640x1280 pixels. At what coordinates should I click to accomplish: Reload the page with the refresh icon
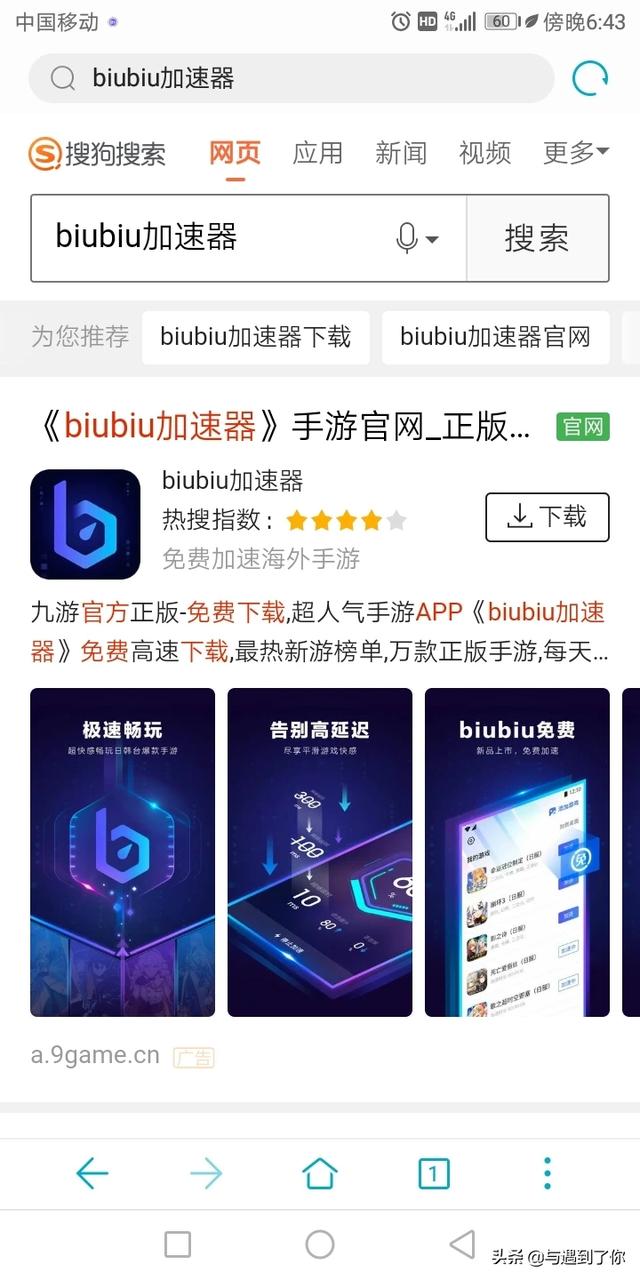coord(590,78)
